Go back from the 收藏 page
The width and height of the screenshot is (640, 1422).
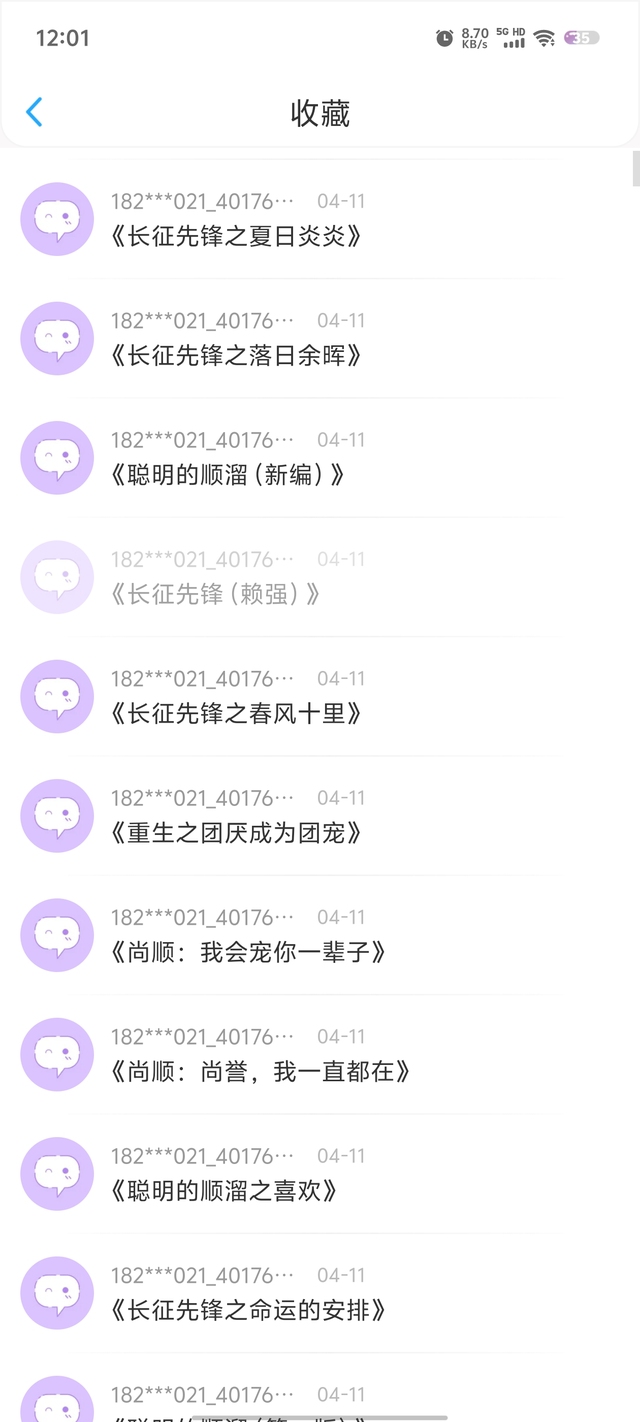(x=34, y=112)
